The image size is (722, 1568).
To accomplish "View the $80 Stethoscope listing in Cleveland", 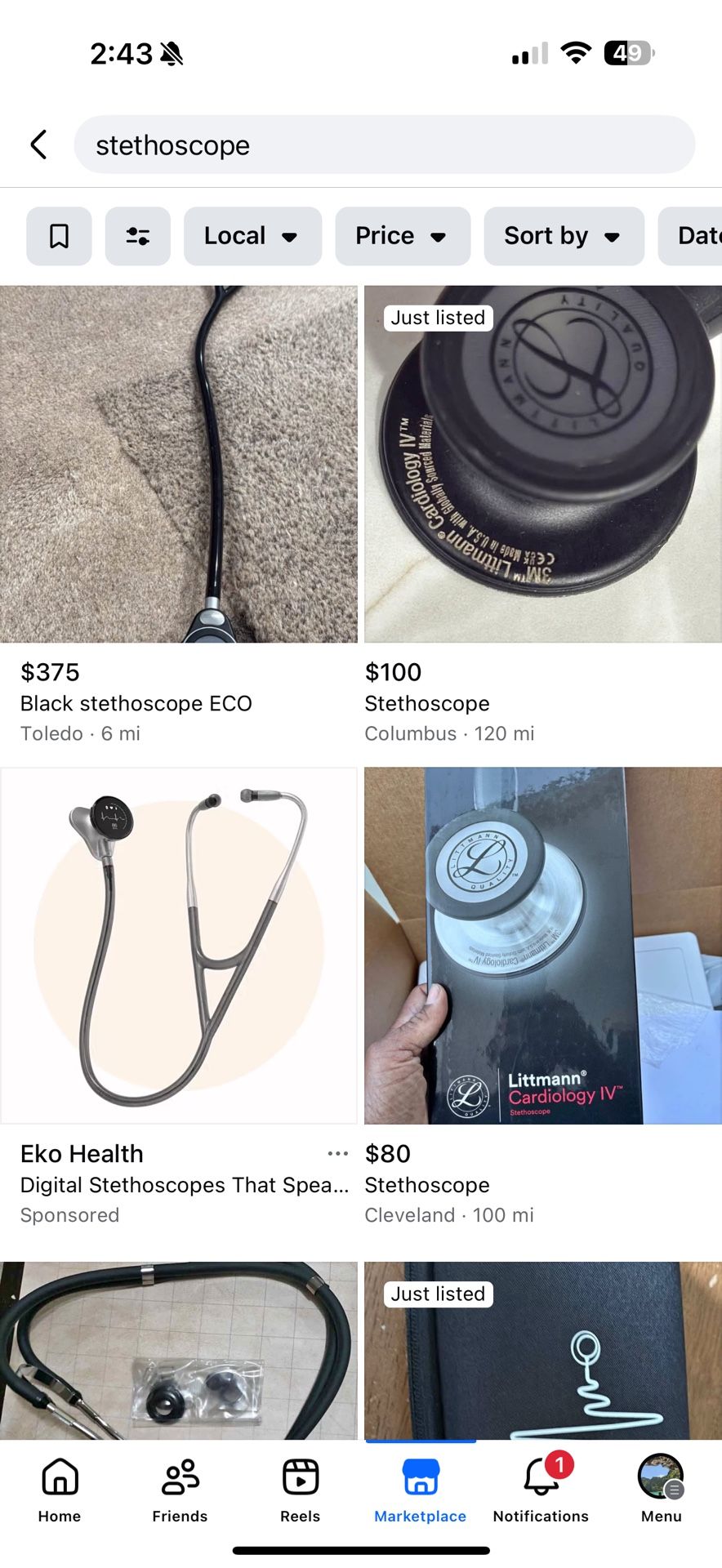I will coord(543,996).
